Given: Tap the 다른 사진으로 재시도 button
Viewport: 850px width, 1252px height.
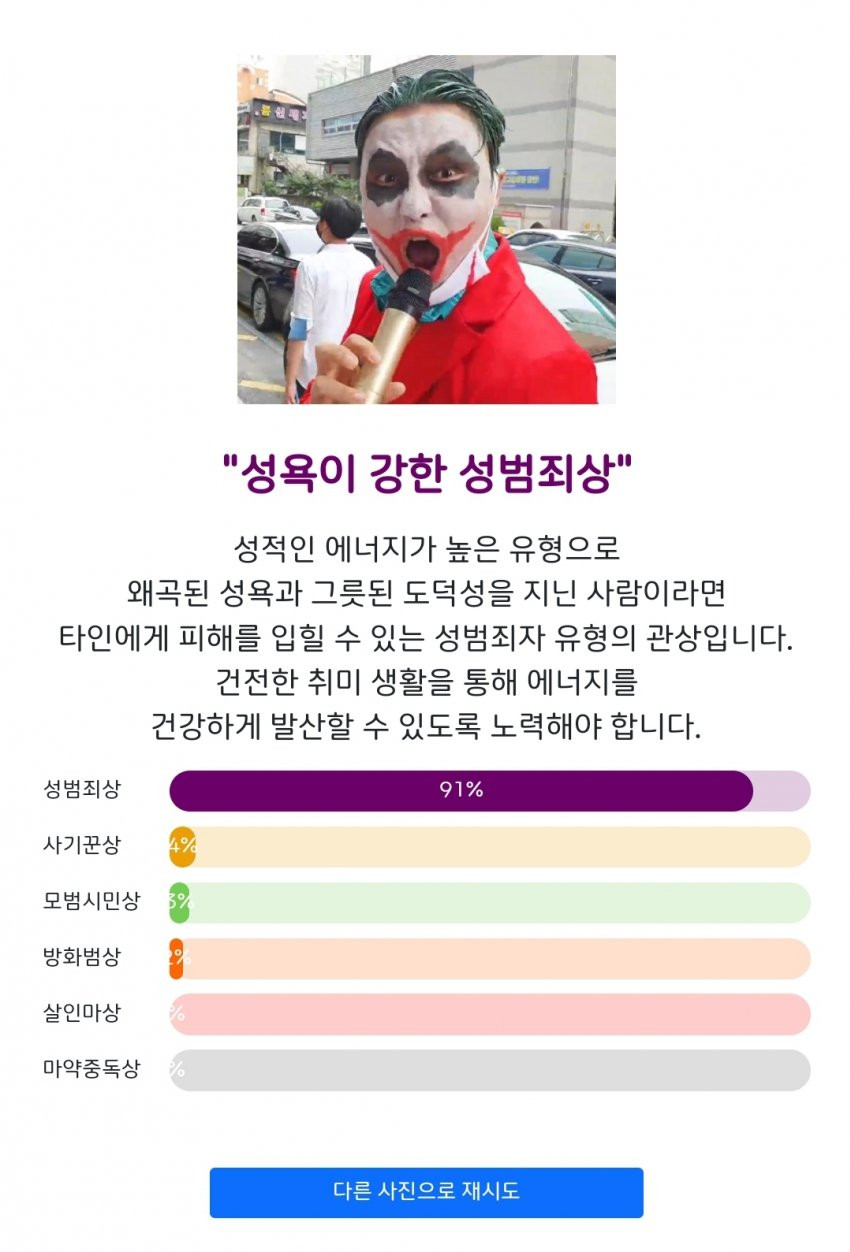Looking at the screenshot, I should pyautogui.click(x=426, y=1192).
